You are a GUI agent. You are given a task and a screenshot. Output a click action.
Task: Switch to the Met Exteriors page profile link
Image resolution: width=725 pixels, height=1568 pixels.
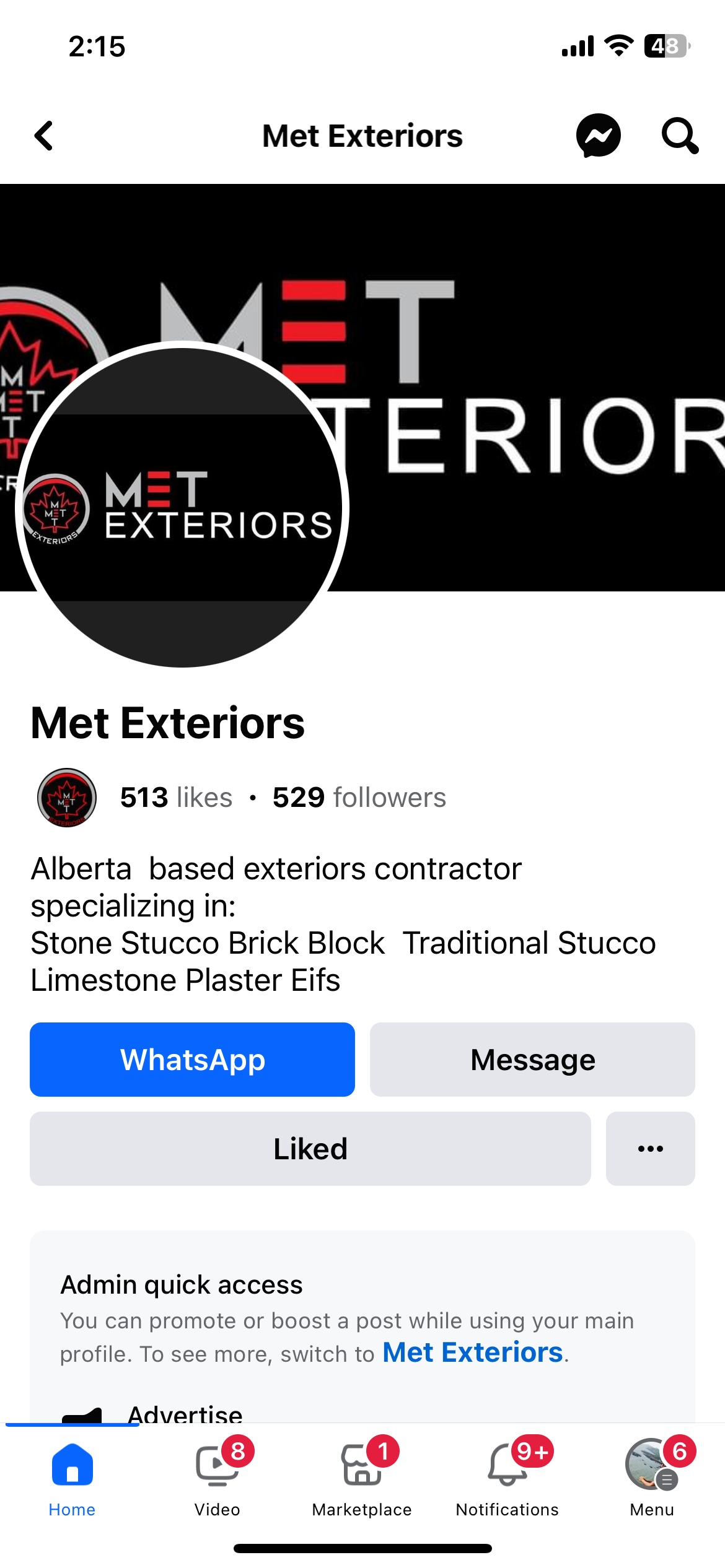pos(472,1352)
